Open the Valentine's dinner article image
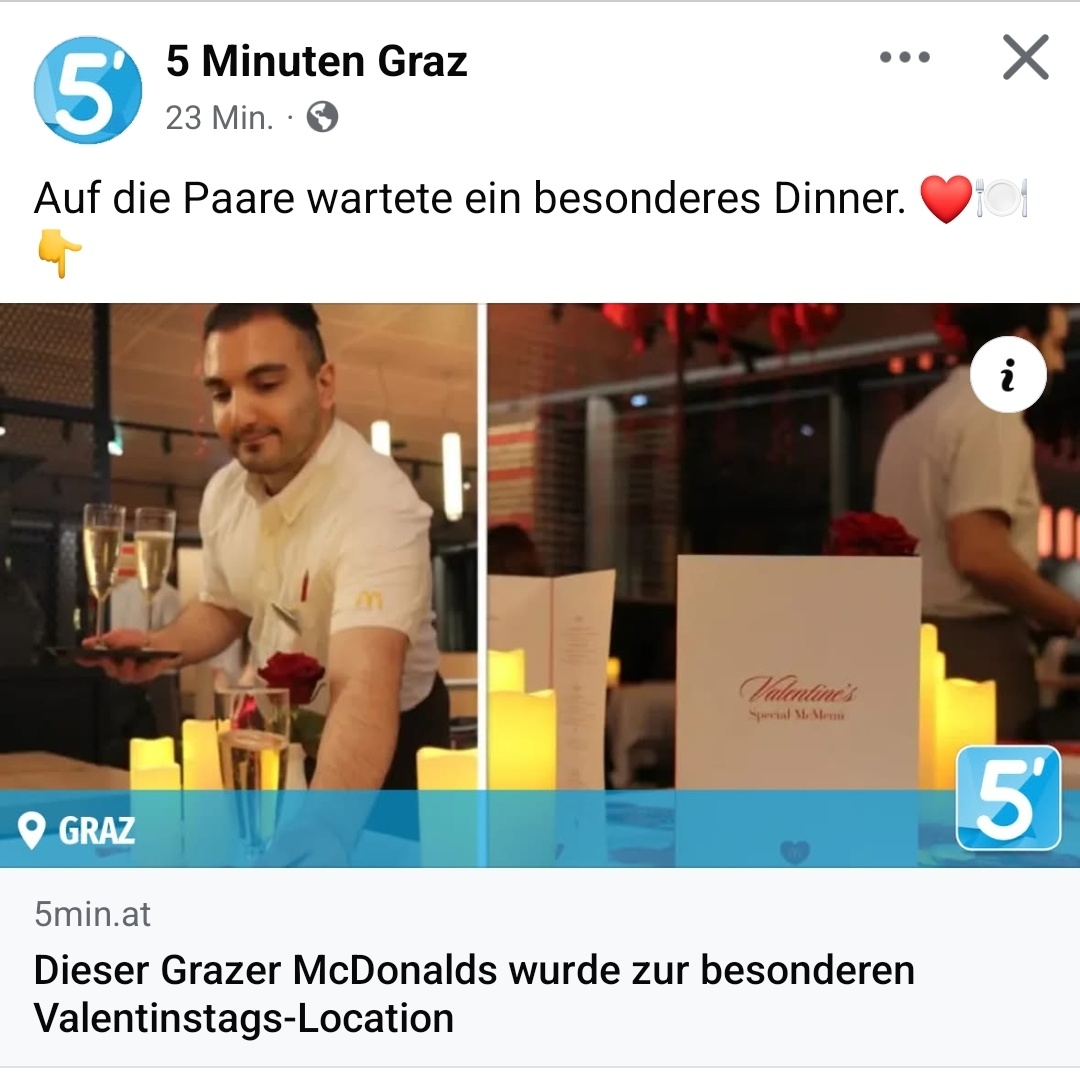This screenshot has width=1080, height=1086. click(x=540, y=585)
